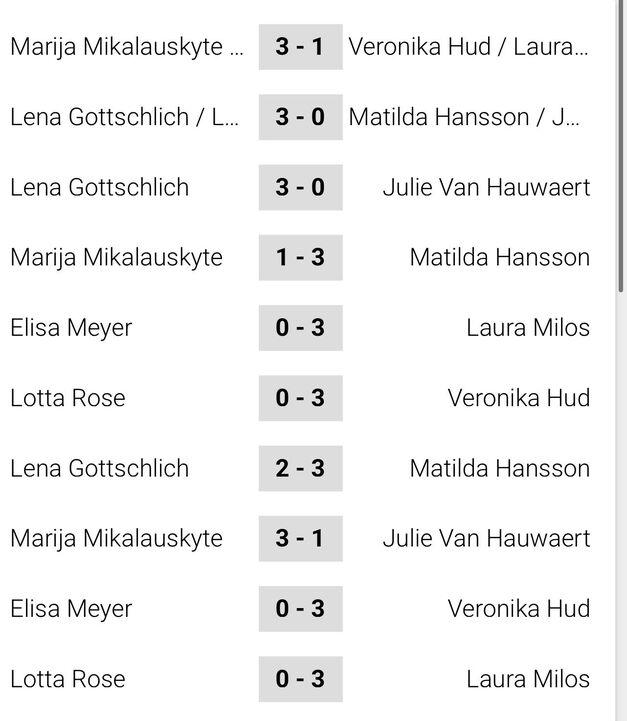Open Marija Mikalauskyte vs Julie Van Hauwaert match
This screenshot has width=627, height=721.
click(300, 538)
